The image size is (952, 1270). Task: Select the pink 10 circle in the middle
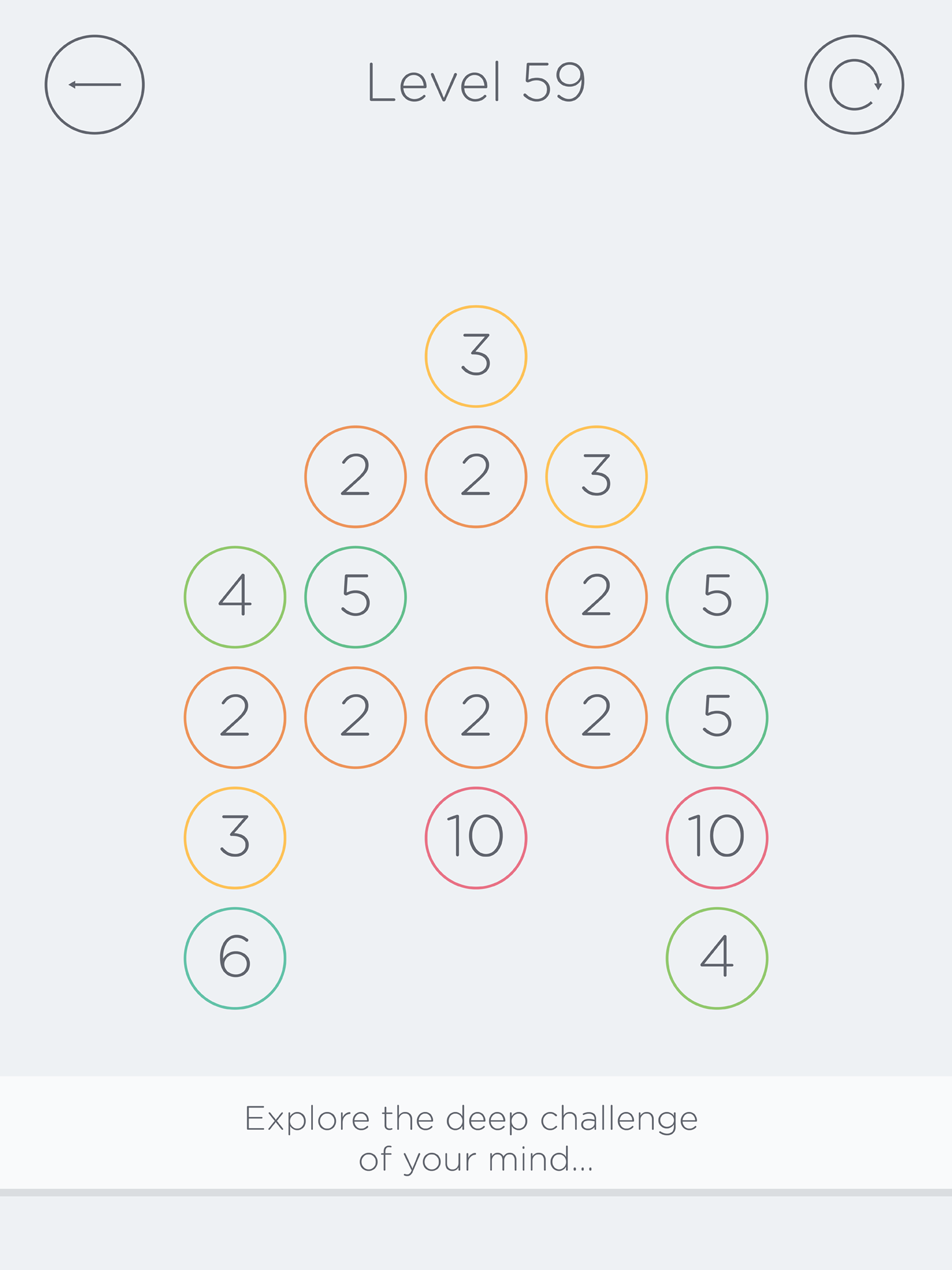[476, 837]
